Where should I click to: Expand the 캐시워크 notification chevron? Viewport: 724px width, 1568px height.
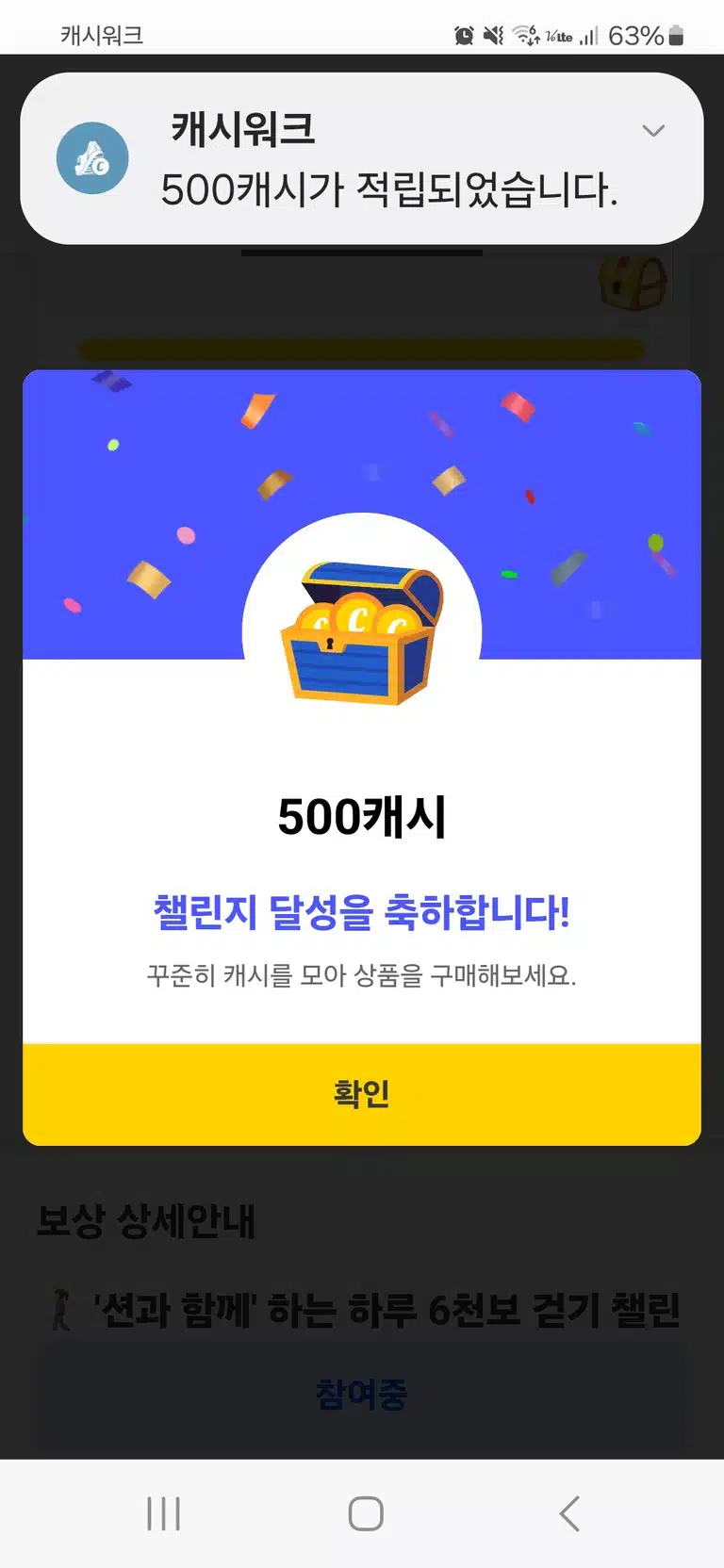tap(653, 130)
